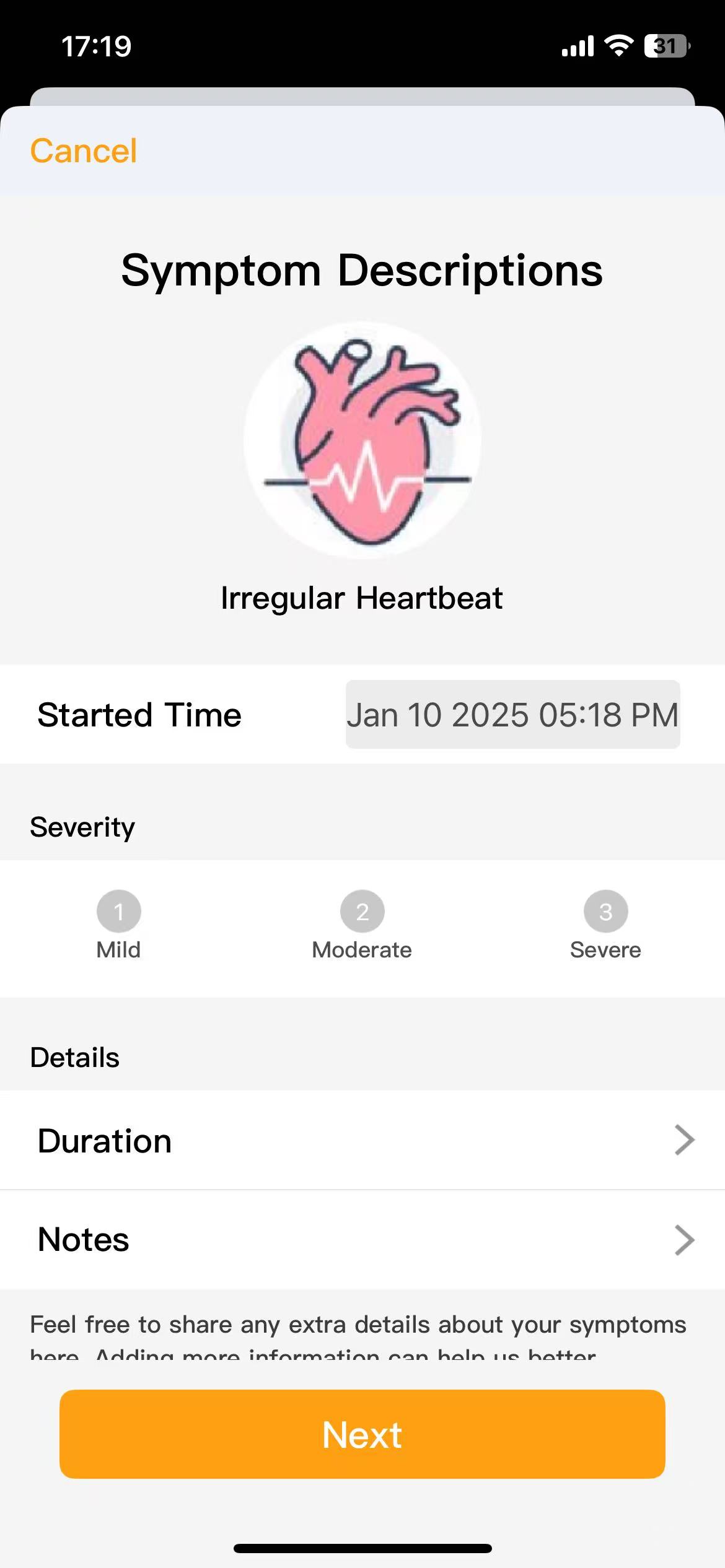The image size is (725, 1568).
Task: Cancel the symptom description form
Action: (84, 151)
